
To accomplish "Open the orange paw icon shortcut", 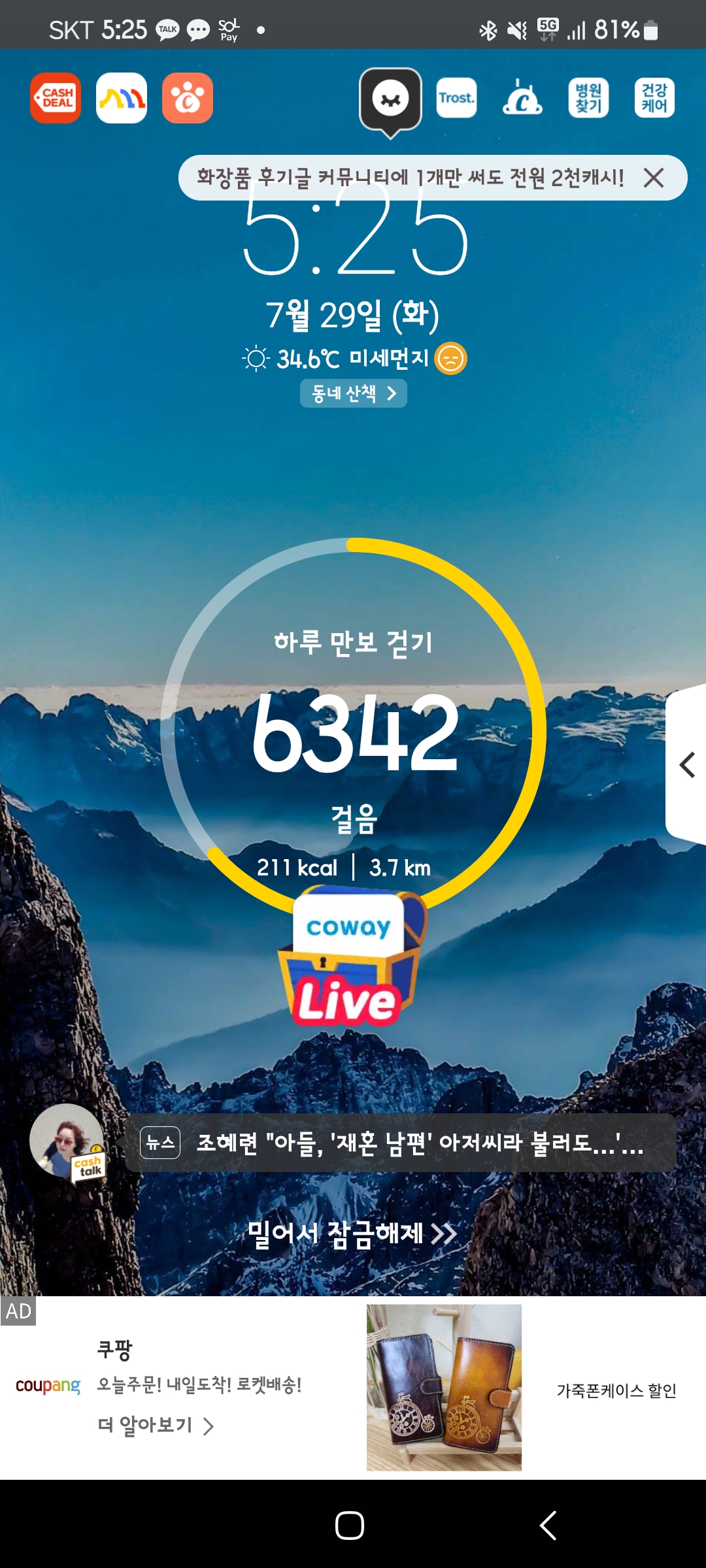I will pos(188,98).
